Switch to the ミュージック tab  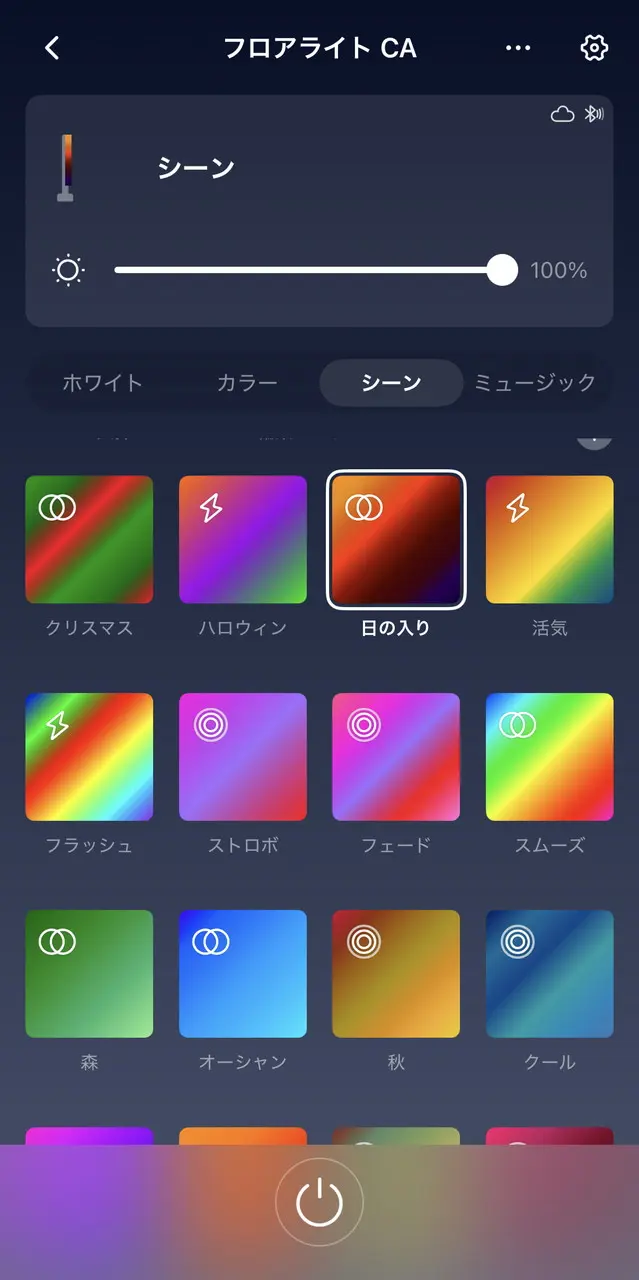535,382
